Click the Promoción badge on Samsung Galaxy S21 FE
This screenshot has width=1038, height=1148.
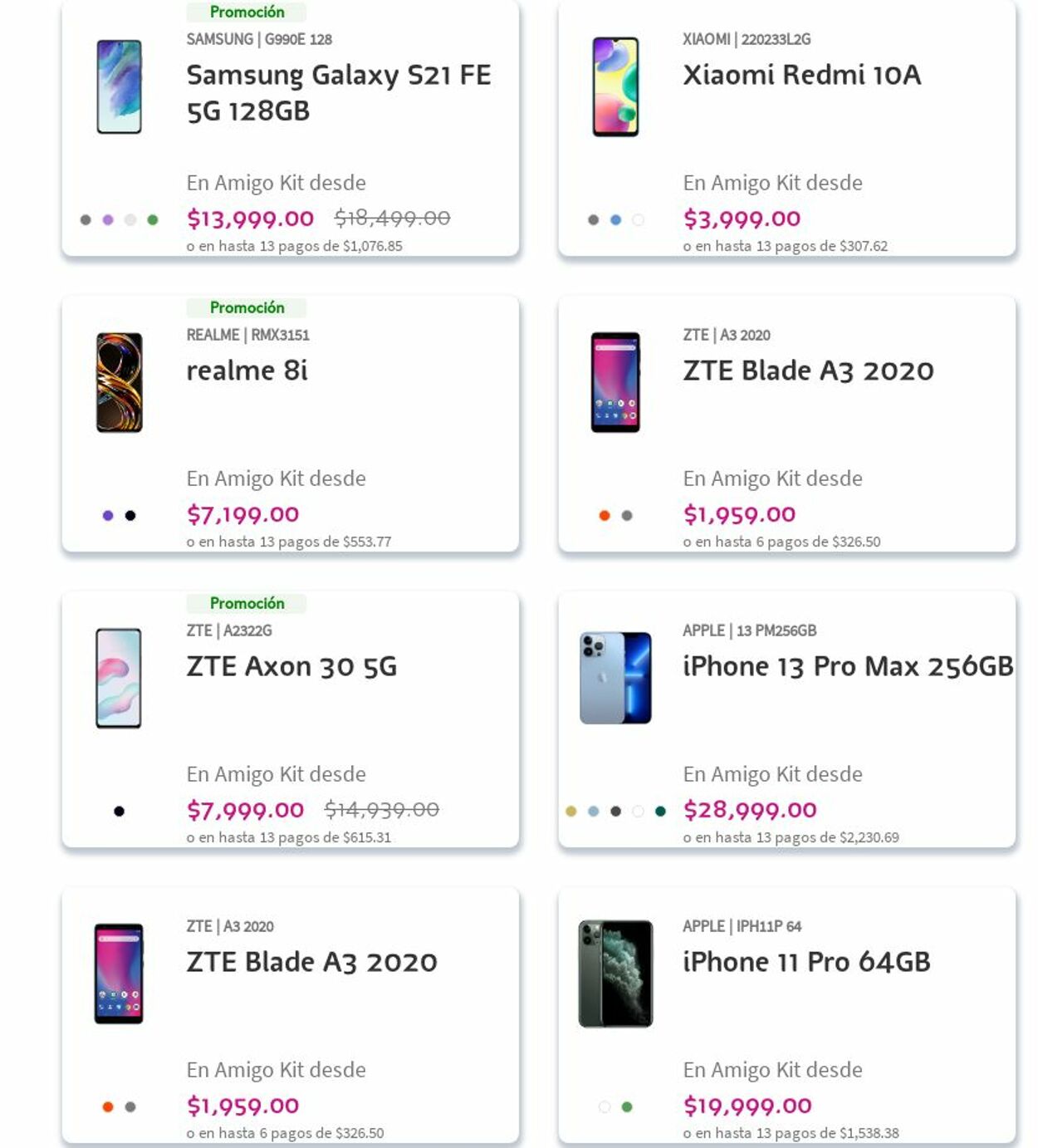(247, 12)
